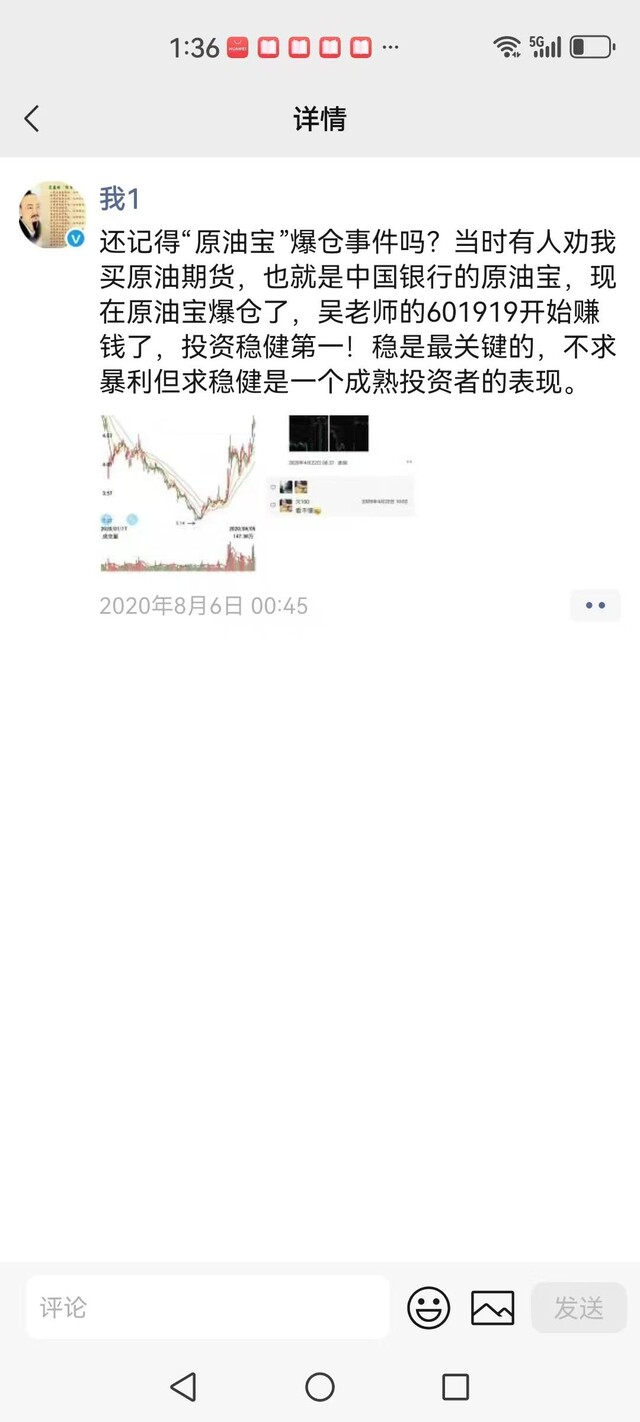Image resolution: width=640 pixels, height=1422 pixels.
Task: Attach a picture to the comment
Action: [492, 1307]
